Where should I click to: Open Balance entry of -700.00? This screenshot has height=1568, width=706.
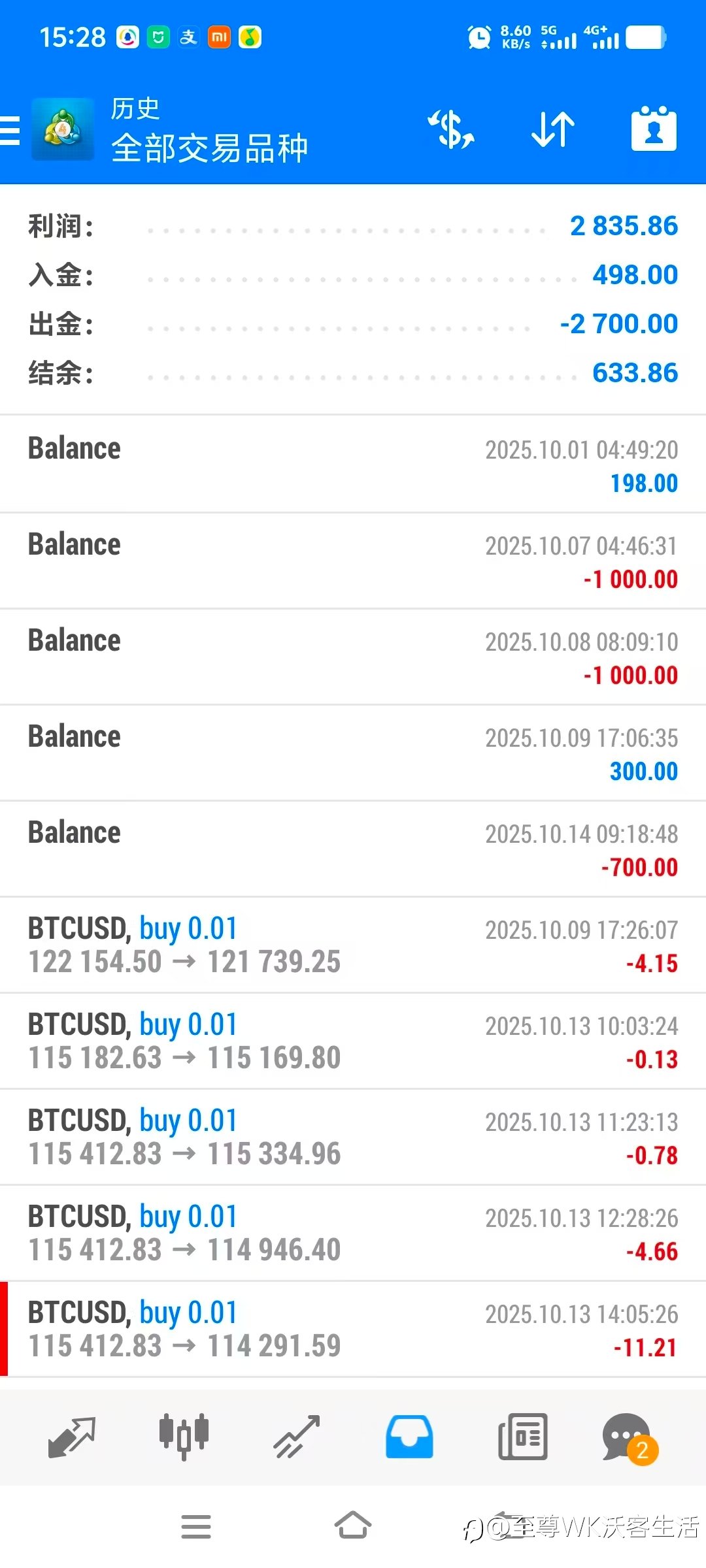353,849
